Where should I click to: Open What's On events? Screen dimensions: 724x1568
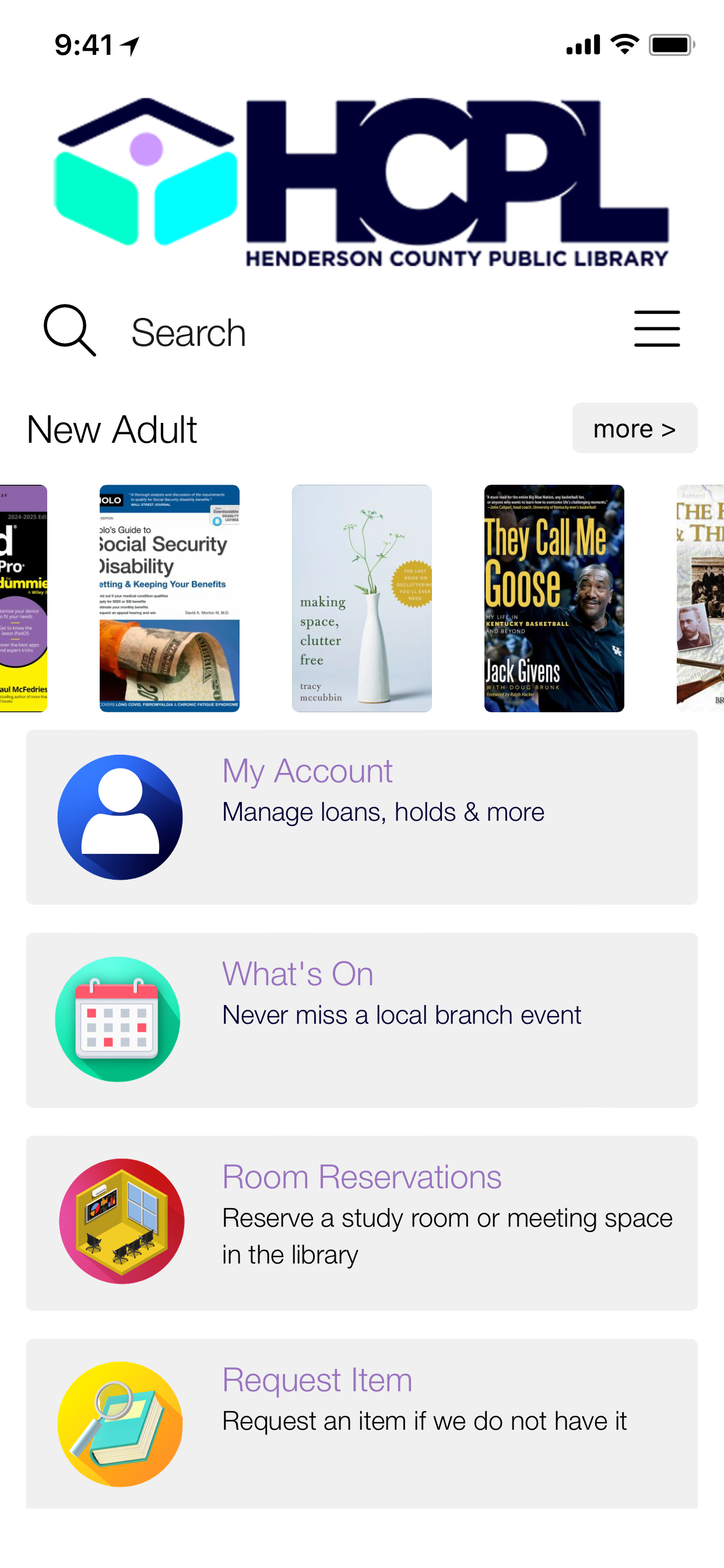point(361,1020)
